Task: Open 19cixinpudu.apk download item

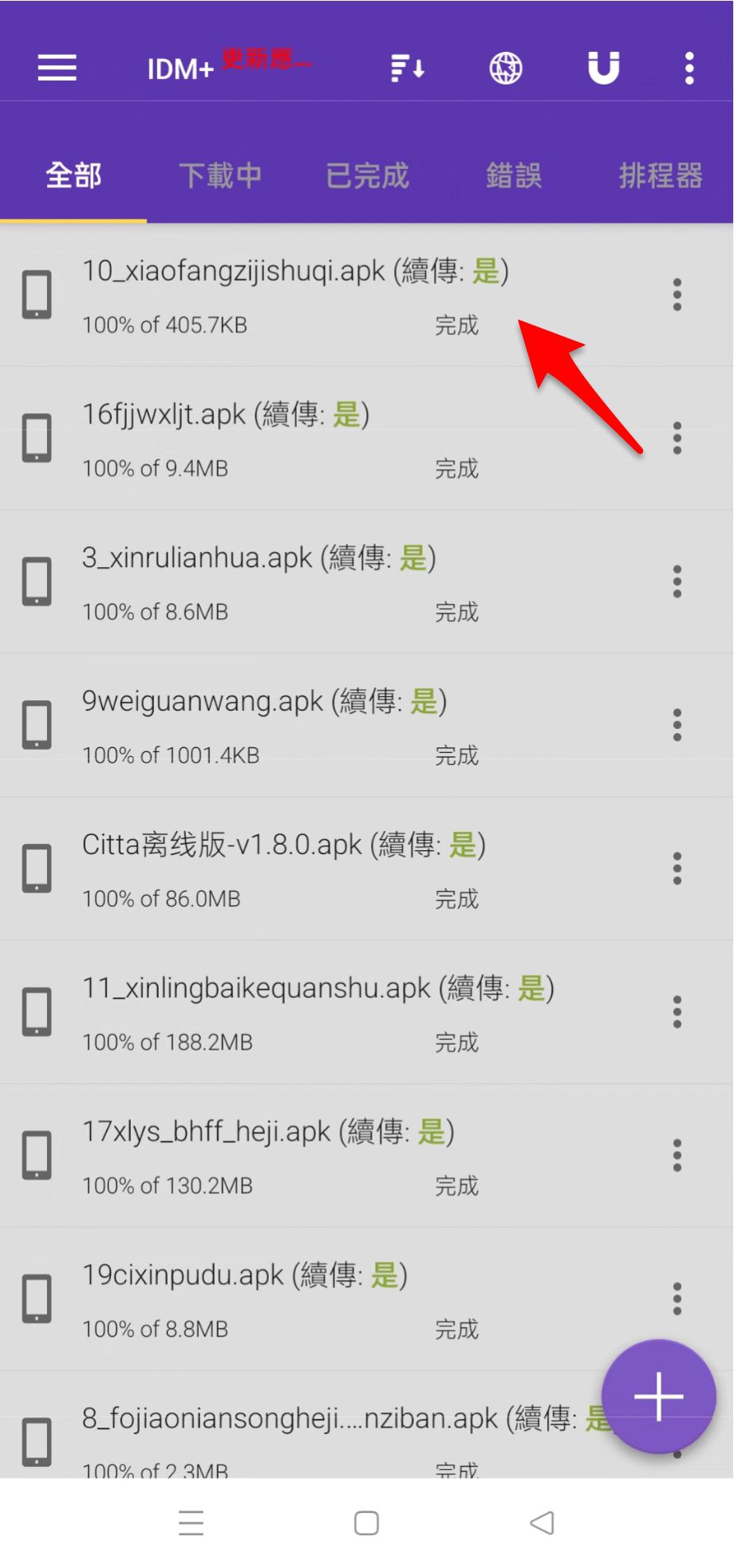Action: [x=243, y=1299]
